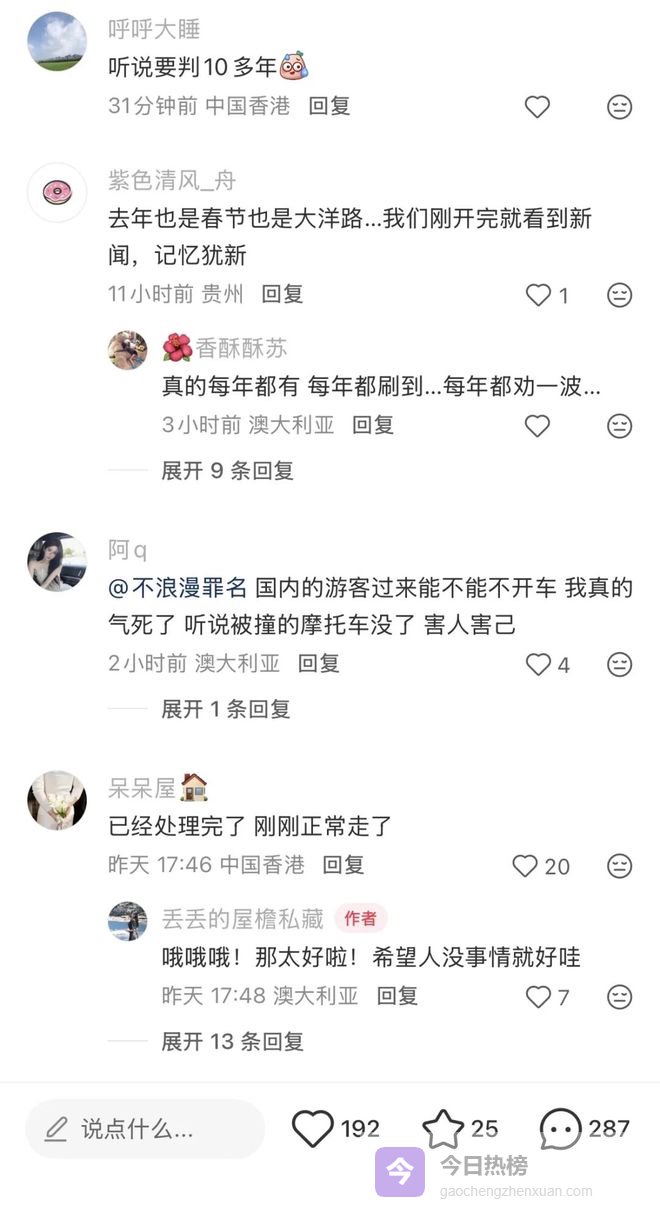This screenshot has width=660, height=1232.
Task: Expand 9 replies under 紫色清风_舟
Action: click(227, 470)
